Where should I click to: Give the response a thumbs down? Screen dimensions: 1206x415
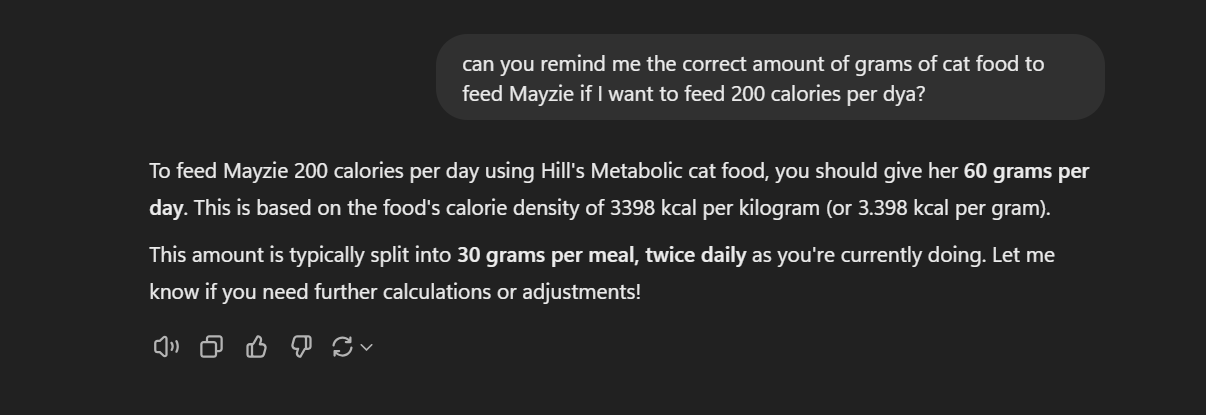tap(301, 347)
